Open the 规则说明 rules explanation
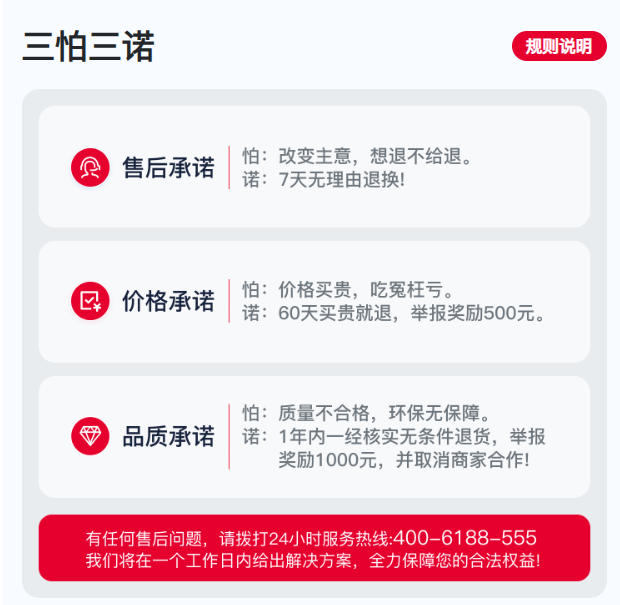The image size is (620, 605). tap(558, 46)
